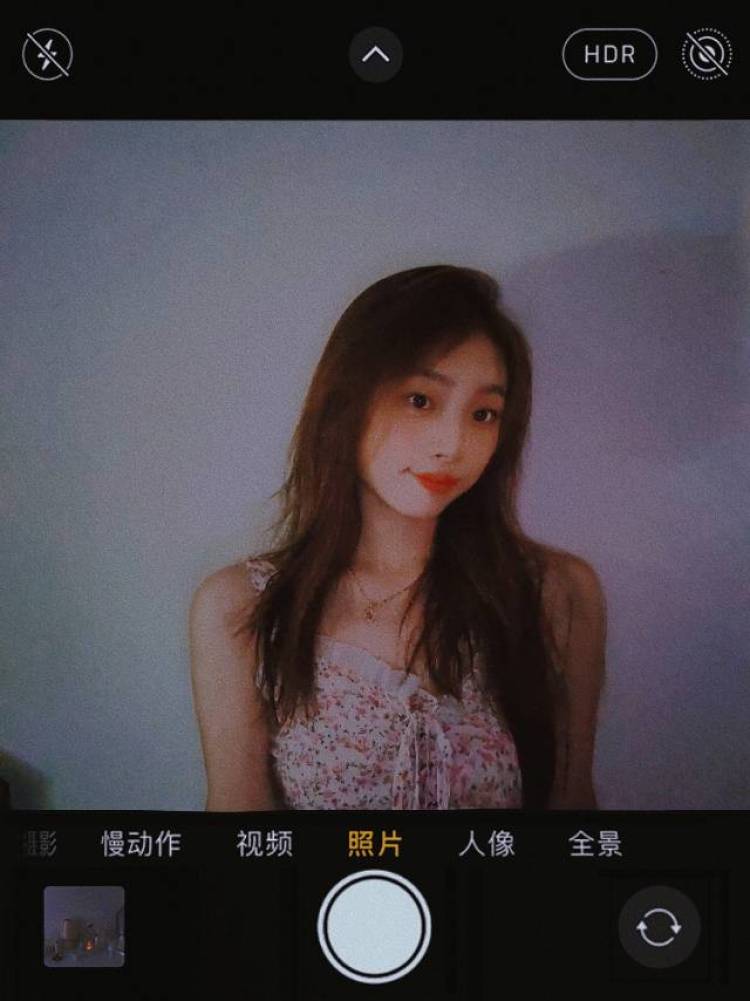Screen dimensions: 750x1001
Task: Switch to 视频 mode
Action: pyautogui.click(x=264, y=844)
